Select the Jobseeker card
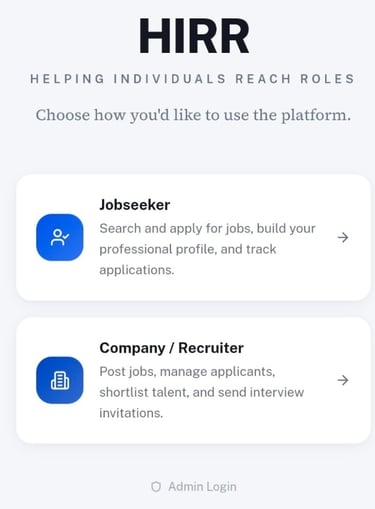375x509 pixels. tap(193, 237)
